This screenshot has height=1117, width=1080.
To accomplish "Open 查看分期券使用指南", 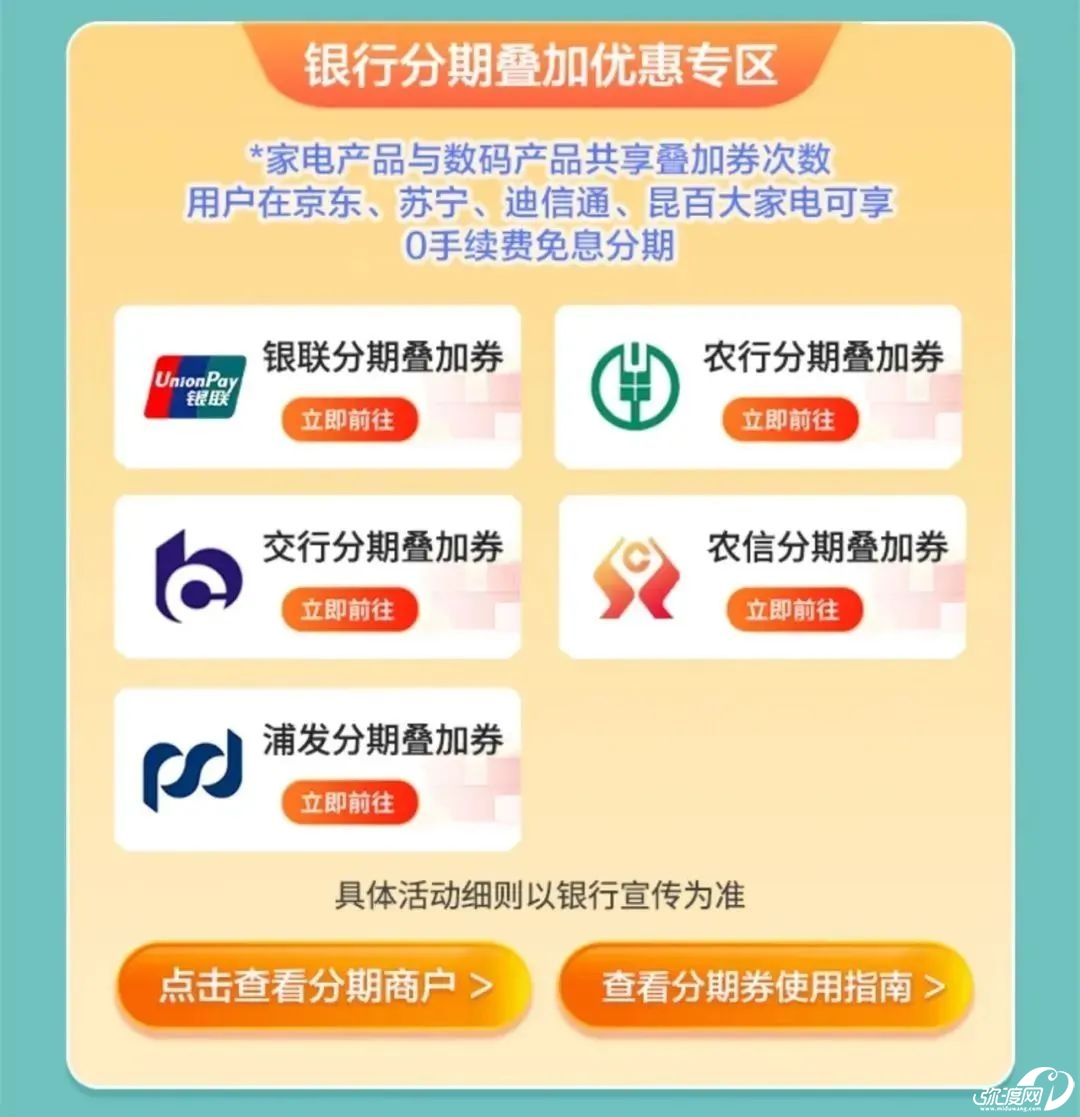I will click(x=766, y=987).
